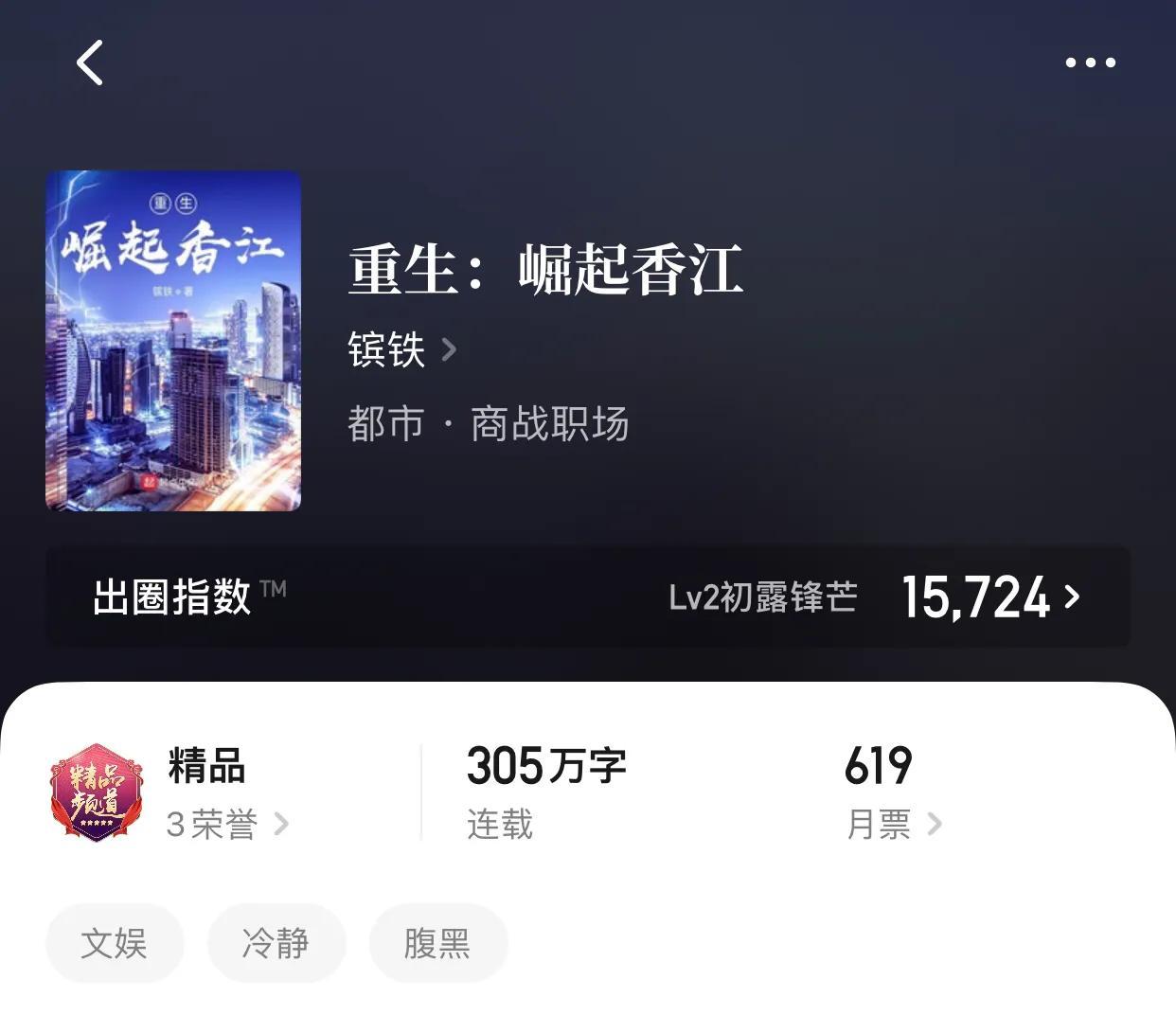Select the 文娱 tag chip

[115, 943]
